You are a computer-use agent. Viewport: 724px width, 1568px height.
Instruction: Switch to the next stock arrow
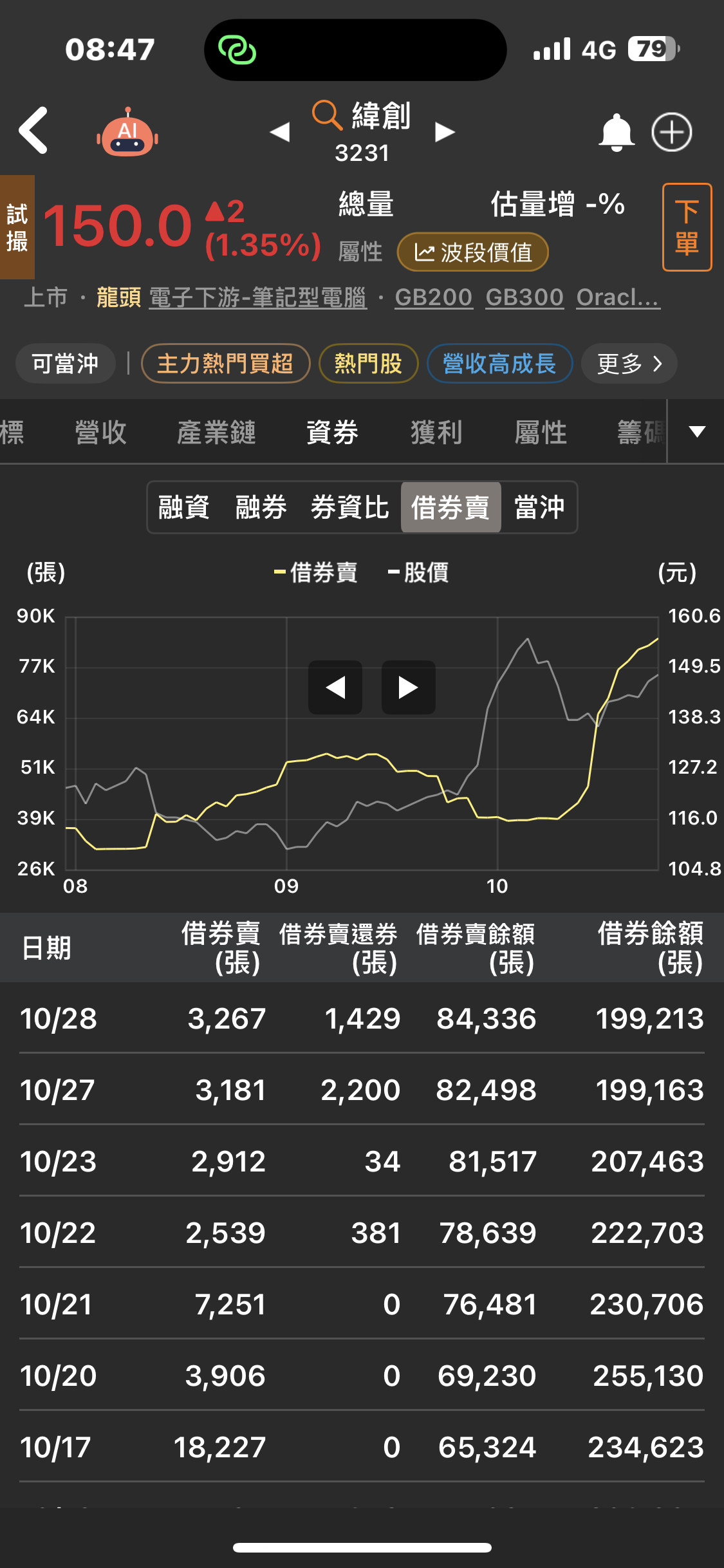(x=445, y=132)
